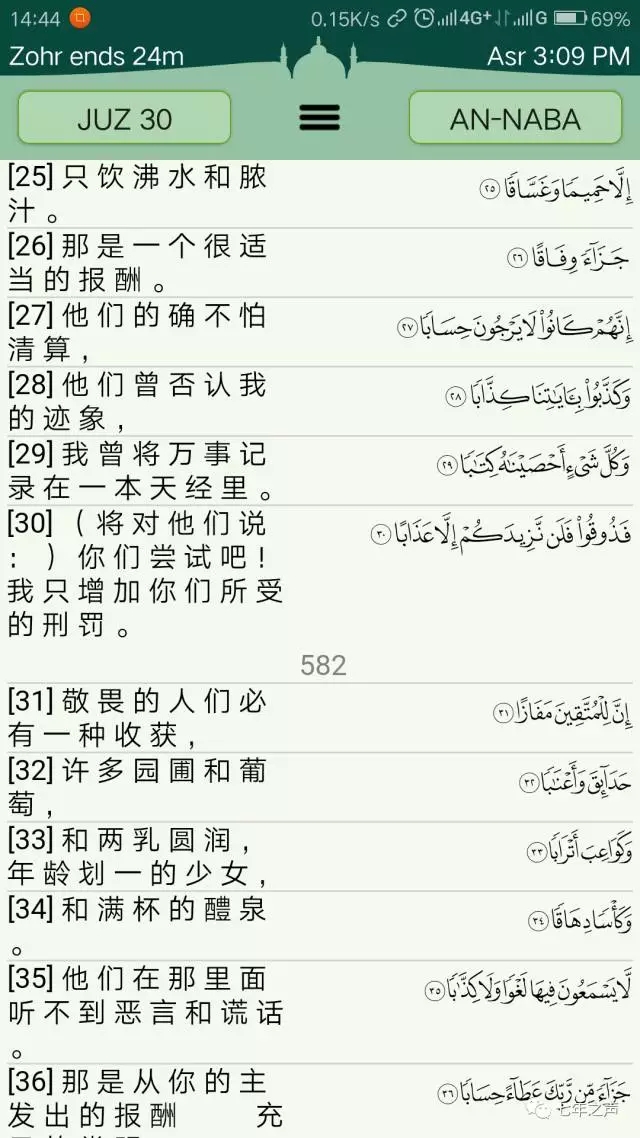This screenshot has height=1138, width=640.
Task: Select verse 33 row
Action: click(x=320, y=856)
